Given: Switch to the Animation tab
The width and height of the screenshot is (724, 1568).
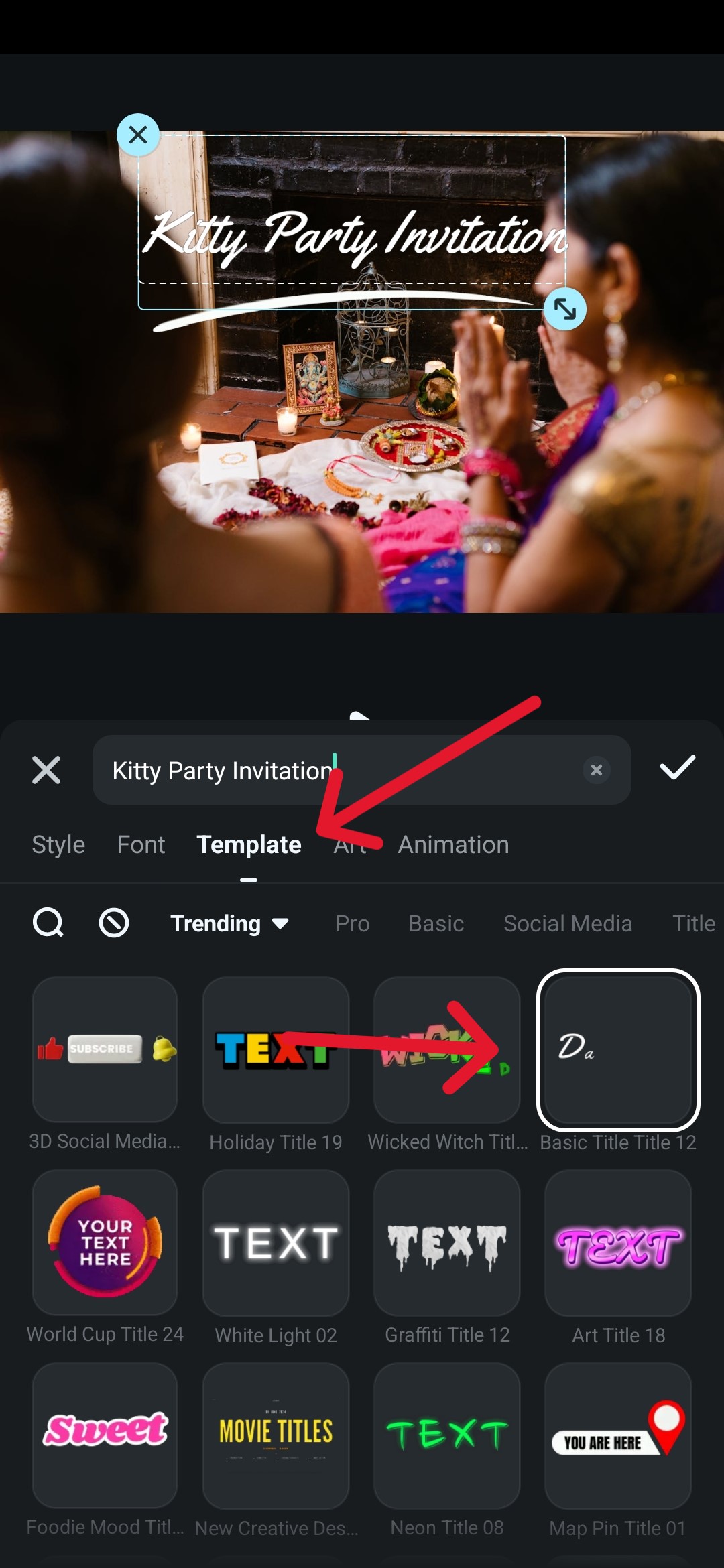Looking at the screenshot, I should click(x=453, y=844).
